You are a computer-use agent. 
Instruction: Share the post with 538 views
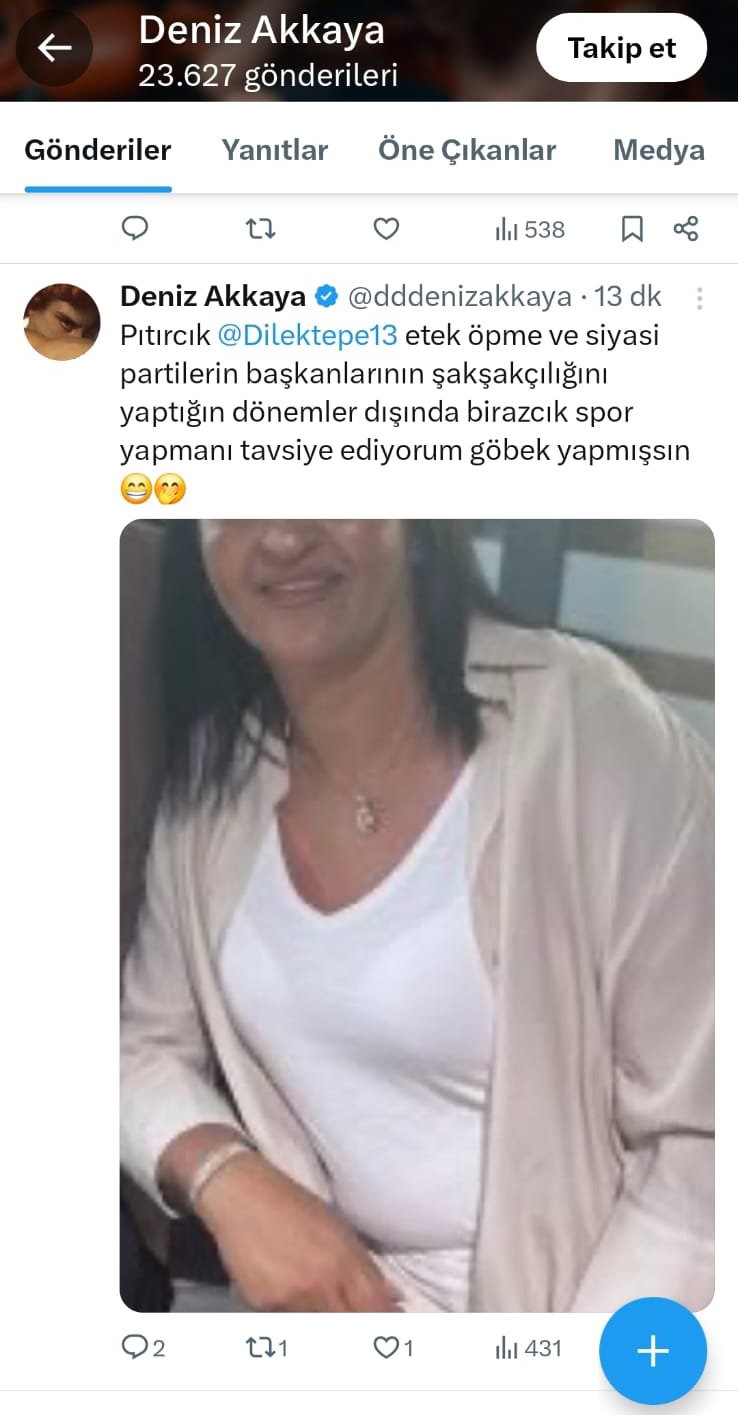click(x=685, y=230)
